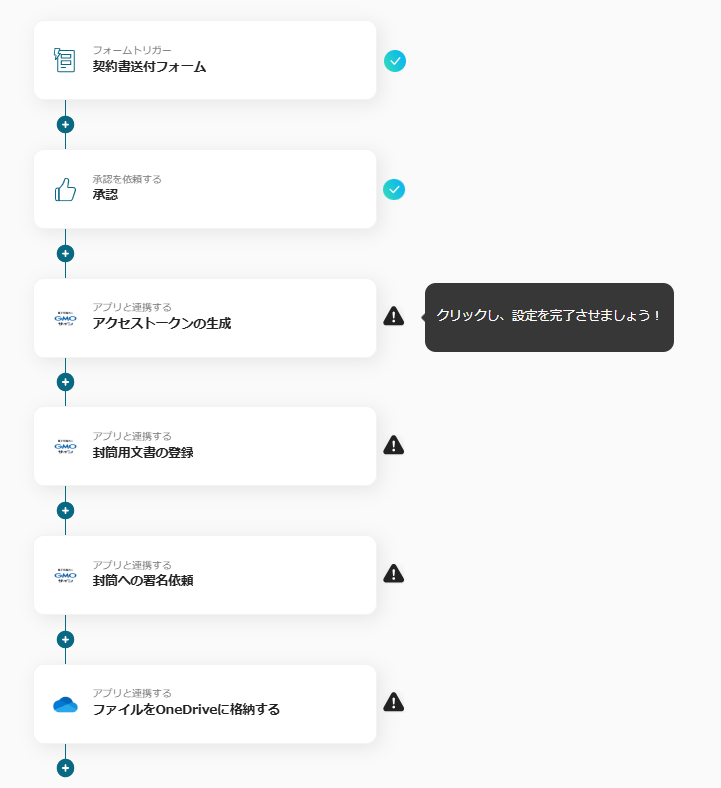The height and width of the screenshot is (788, 721).
Task: Add a step below 契約書送付フォーム
Action: click(66, 125)
